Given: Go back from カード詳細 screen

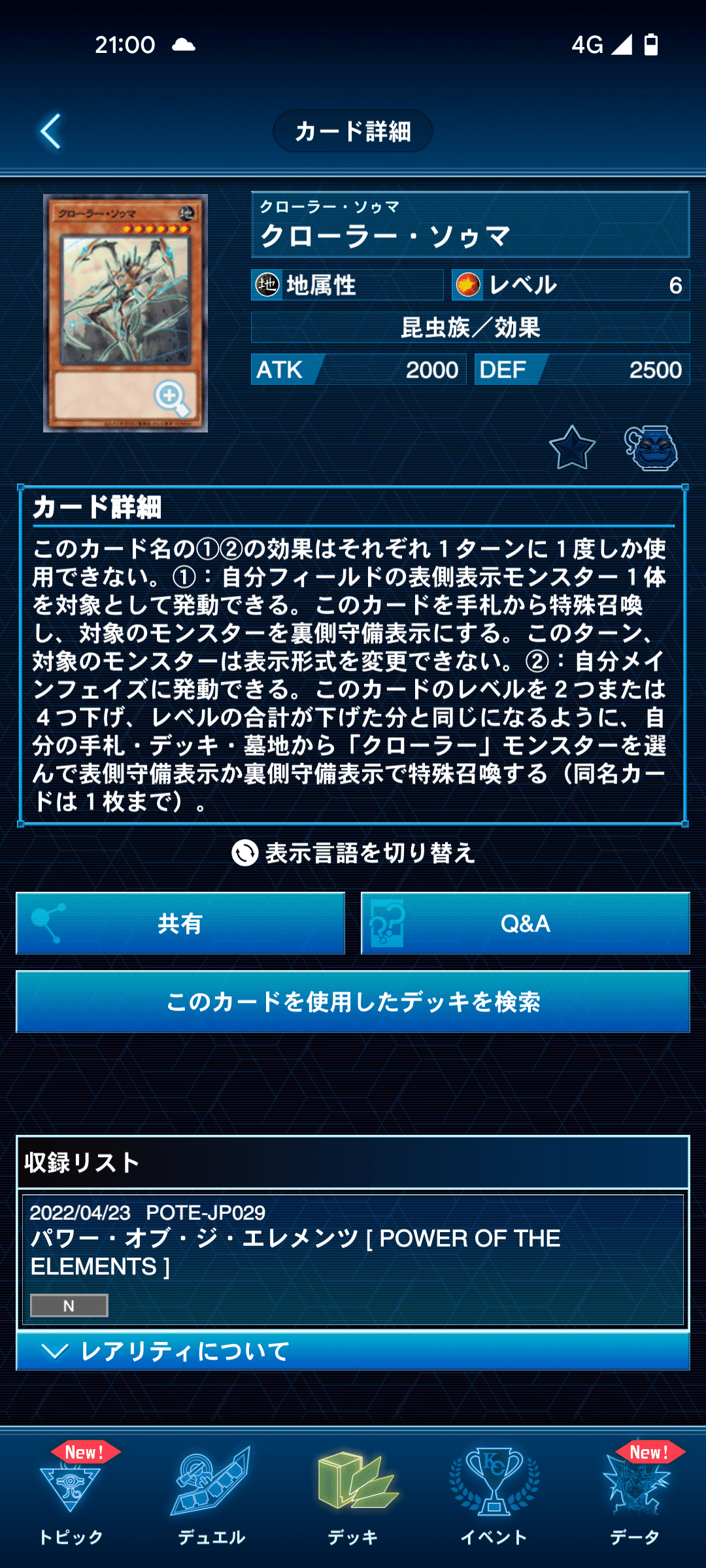Looking at the screenshot, I should click(x=51, y=131).
